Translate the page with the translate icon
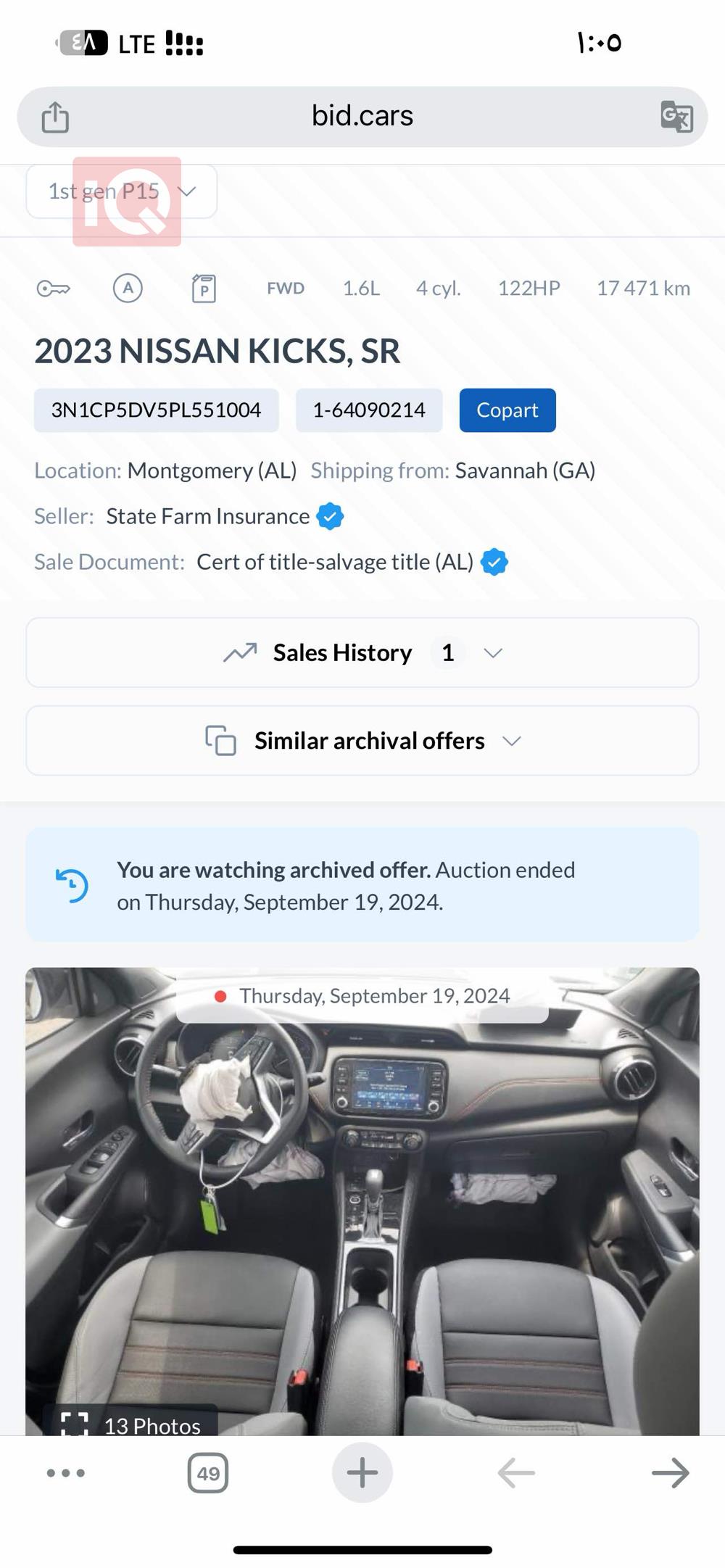This screenshot has width=725, height=1568. click(x=676, y=117)
